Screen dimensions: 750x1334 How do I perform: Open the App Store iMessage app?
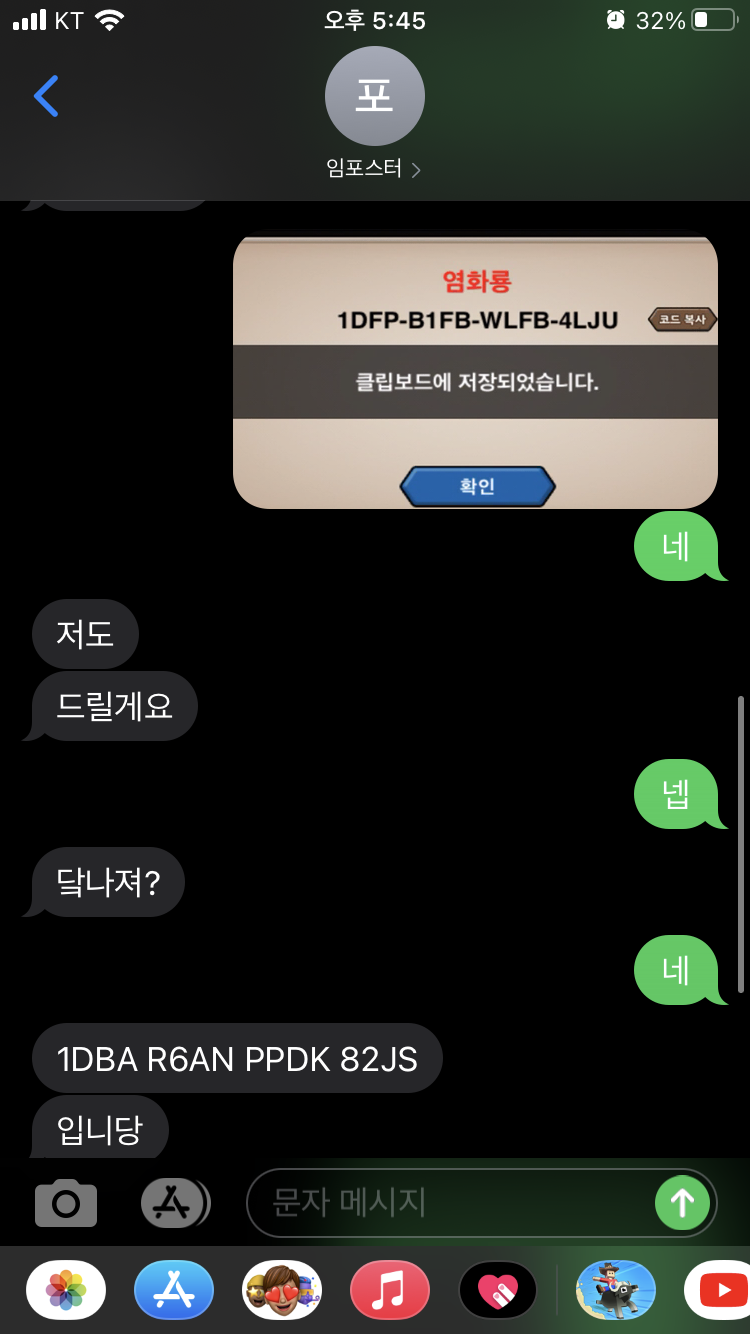[174, 1290]
